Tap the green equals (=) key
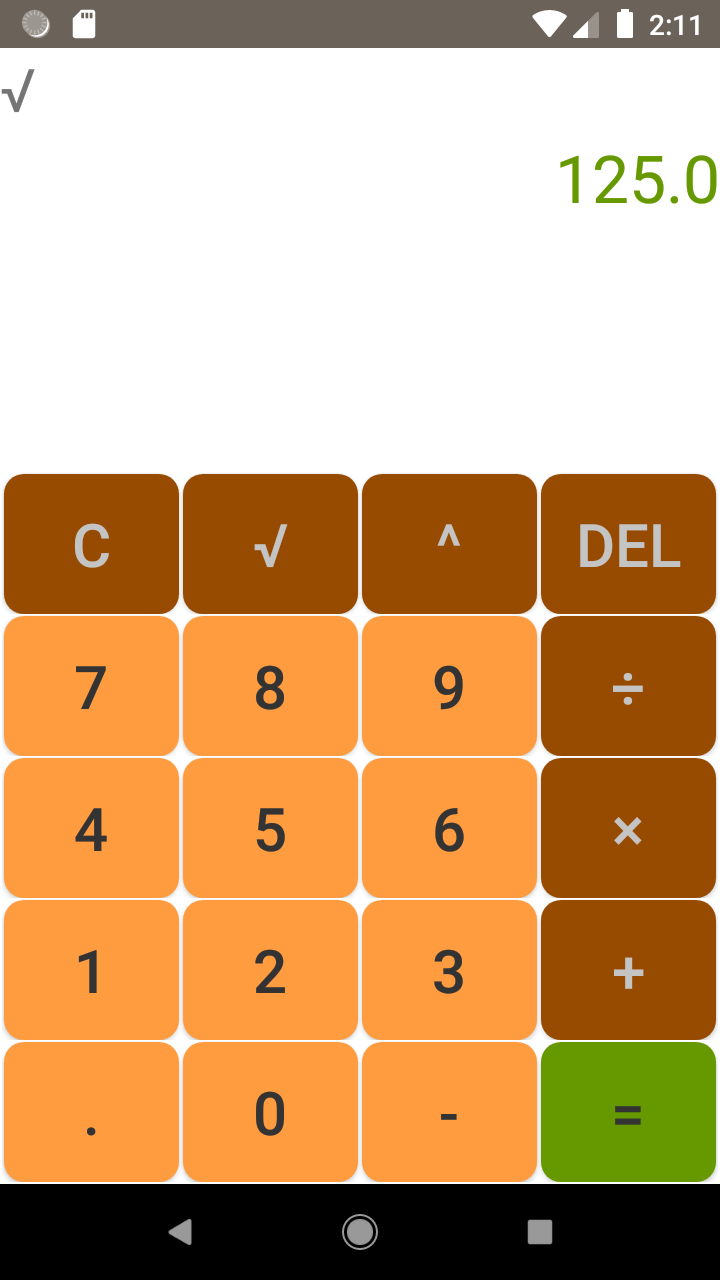The image size is (720, 1280). [x=628, y=1112]
